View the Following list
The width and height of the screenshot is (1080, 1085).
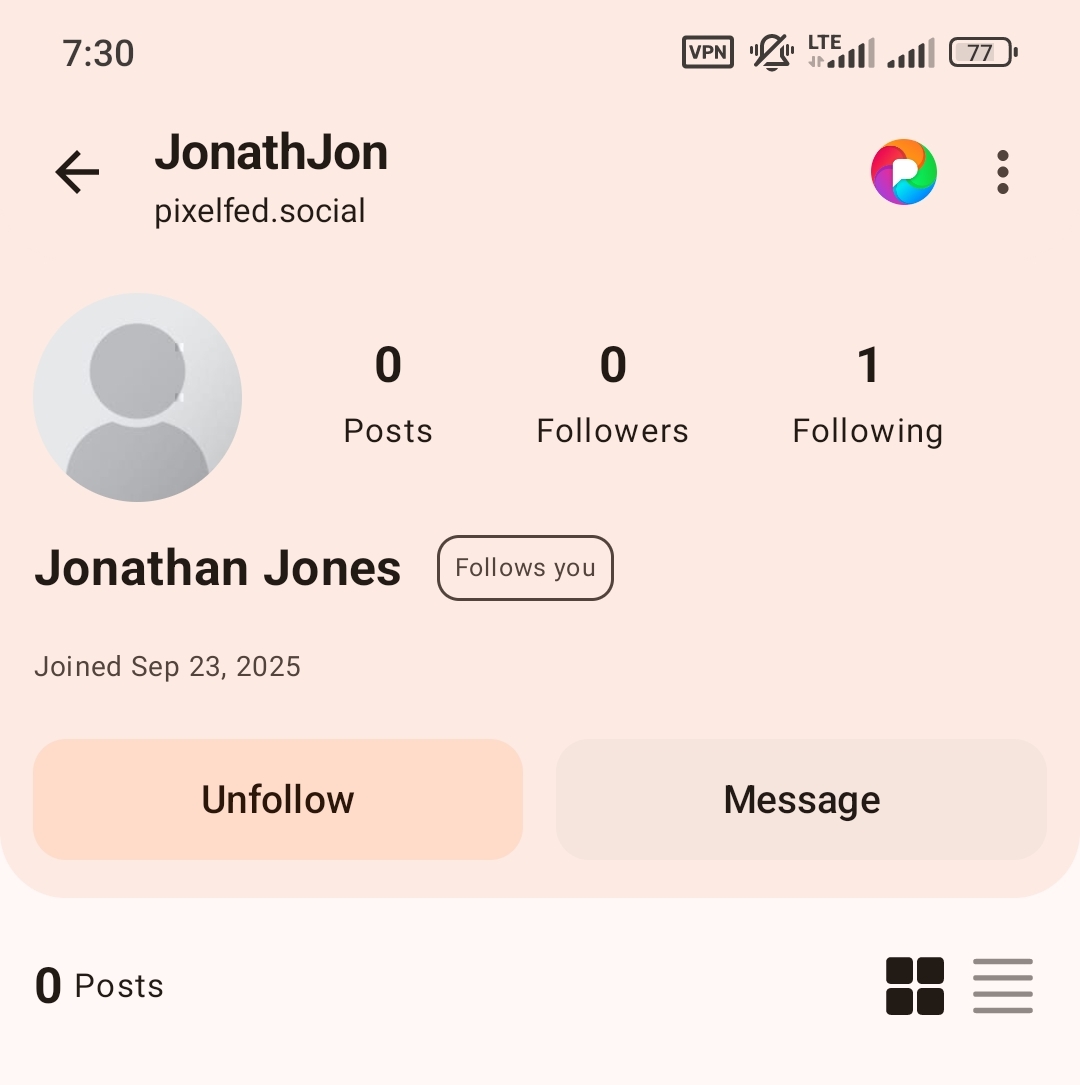[x=867, y=395]
